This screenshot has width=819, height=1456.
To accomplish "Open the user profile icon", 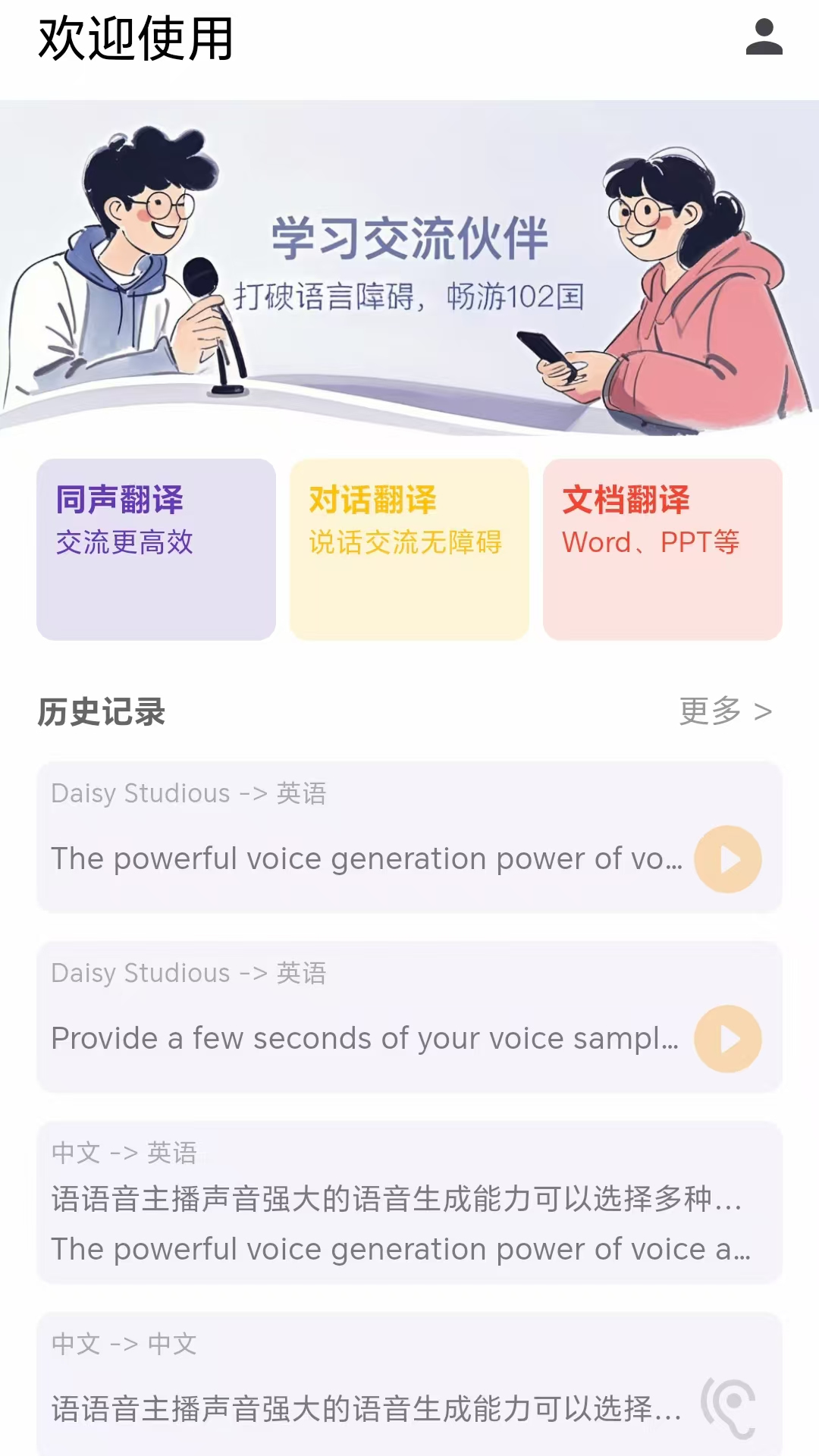I will click(764, 38).
